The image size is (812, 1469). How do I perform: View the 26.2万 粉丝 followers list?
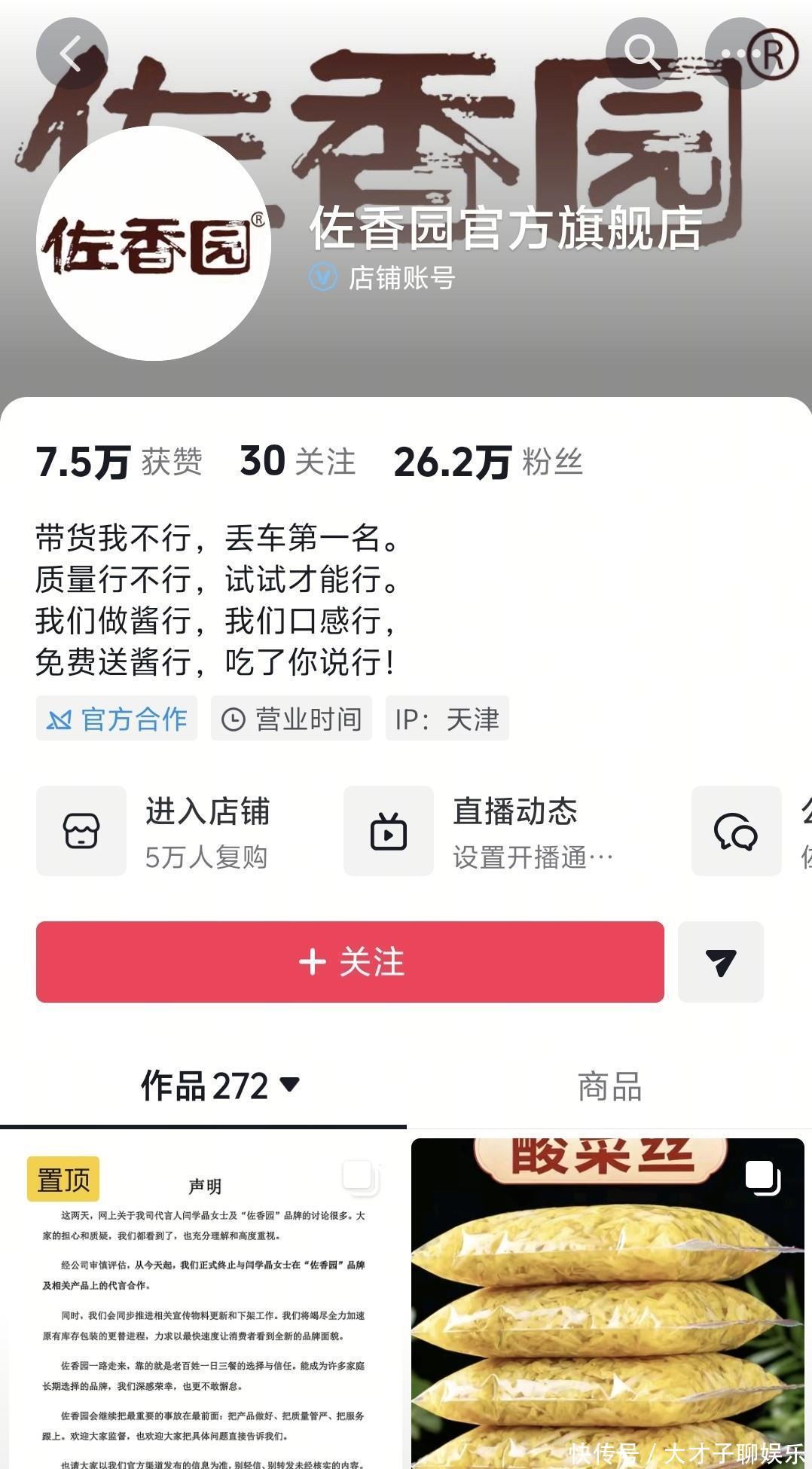coord(487,462)
